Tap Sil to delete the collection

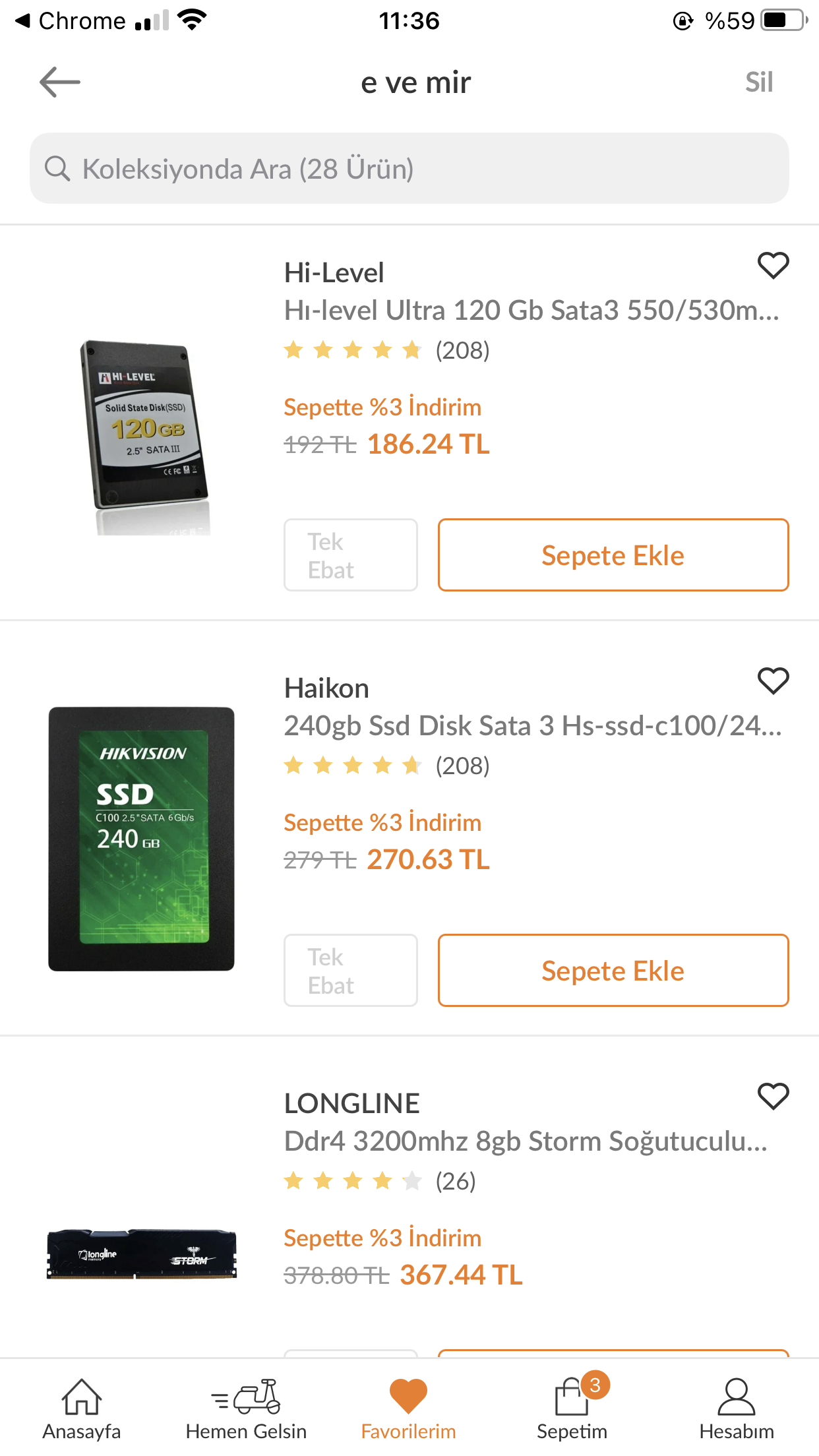click(x=758, y=82)
